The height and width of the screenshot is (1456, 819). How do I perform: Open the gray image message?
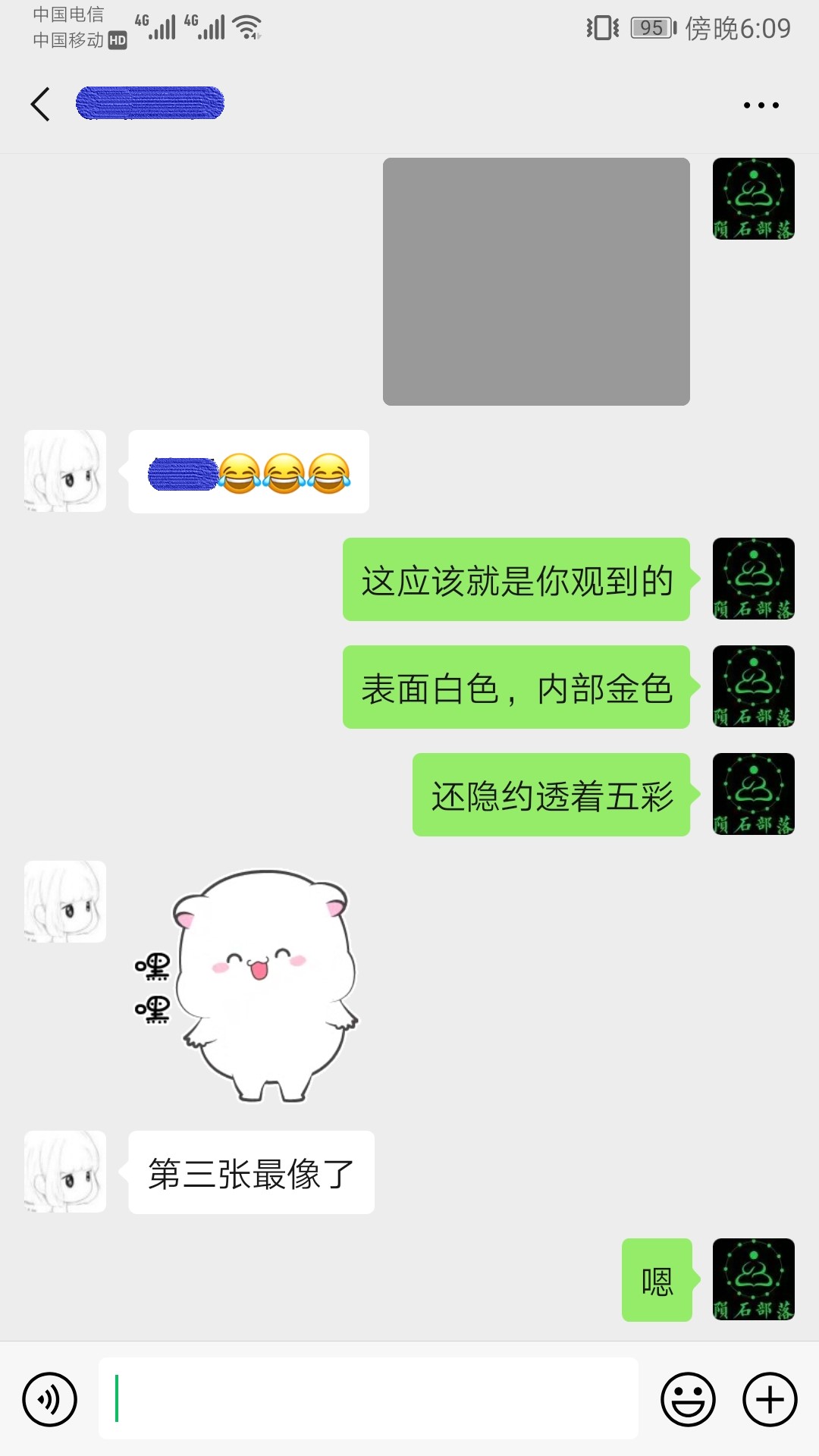[536, 281]
